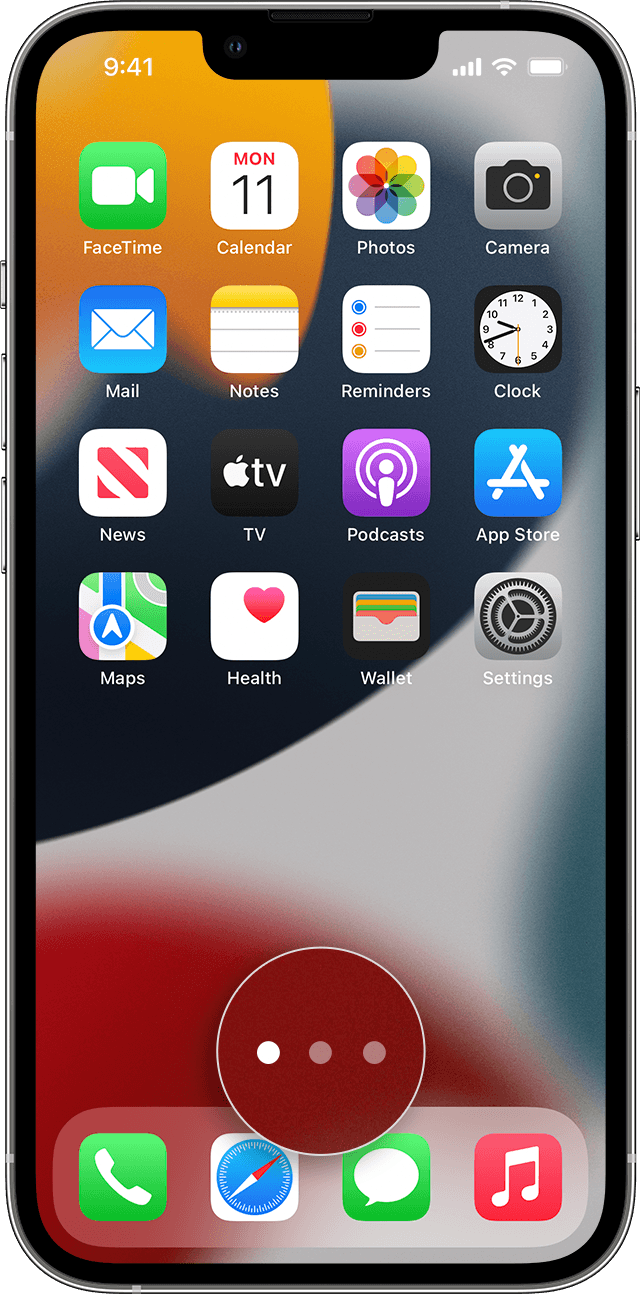Viewport: 640px width, 1294px height.
Task: Launch the News app
Action: click(x=122, y=473)
